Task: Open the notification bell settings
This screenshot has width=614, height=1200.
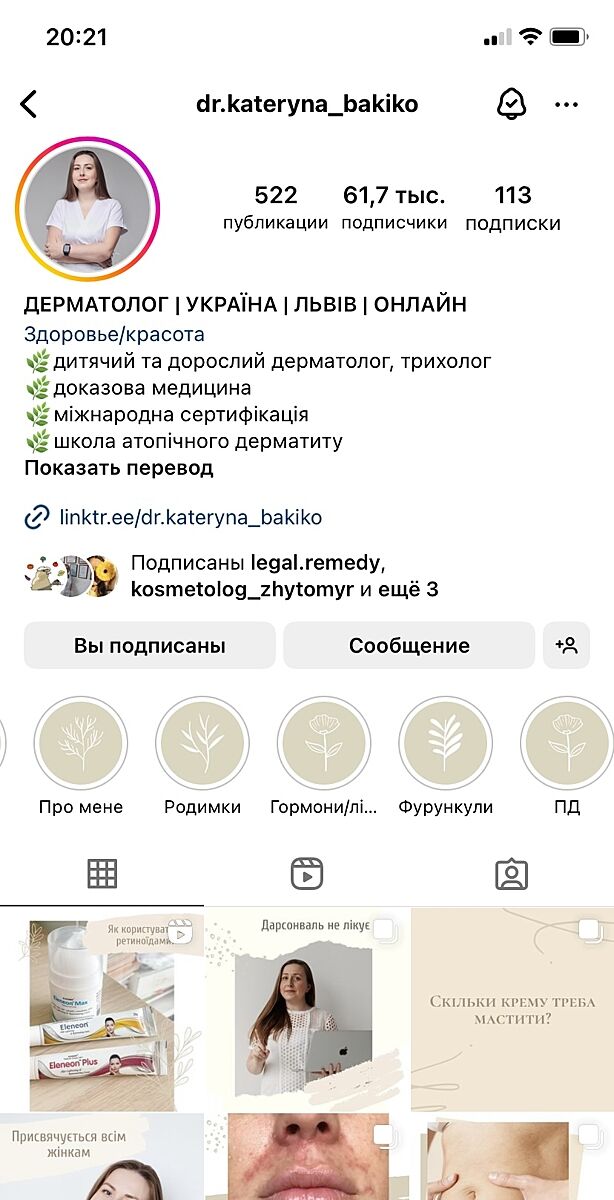Action: [511, 104]
